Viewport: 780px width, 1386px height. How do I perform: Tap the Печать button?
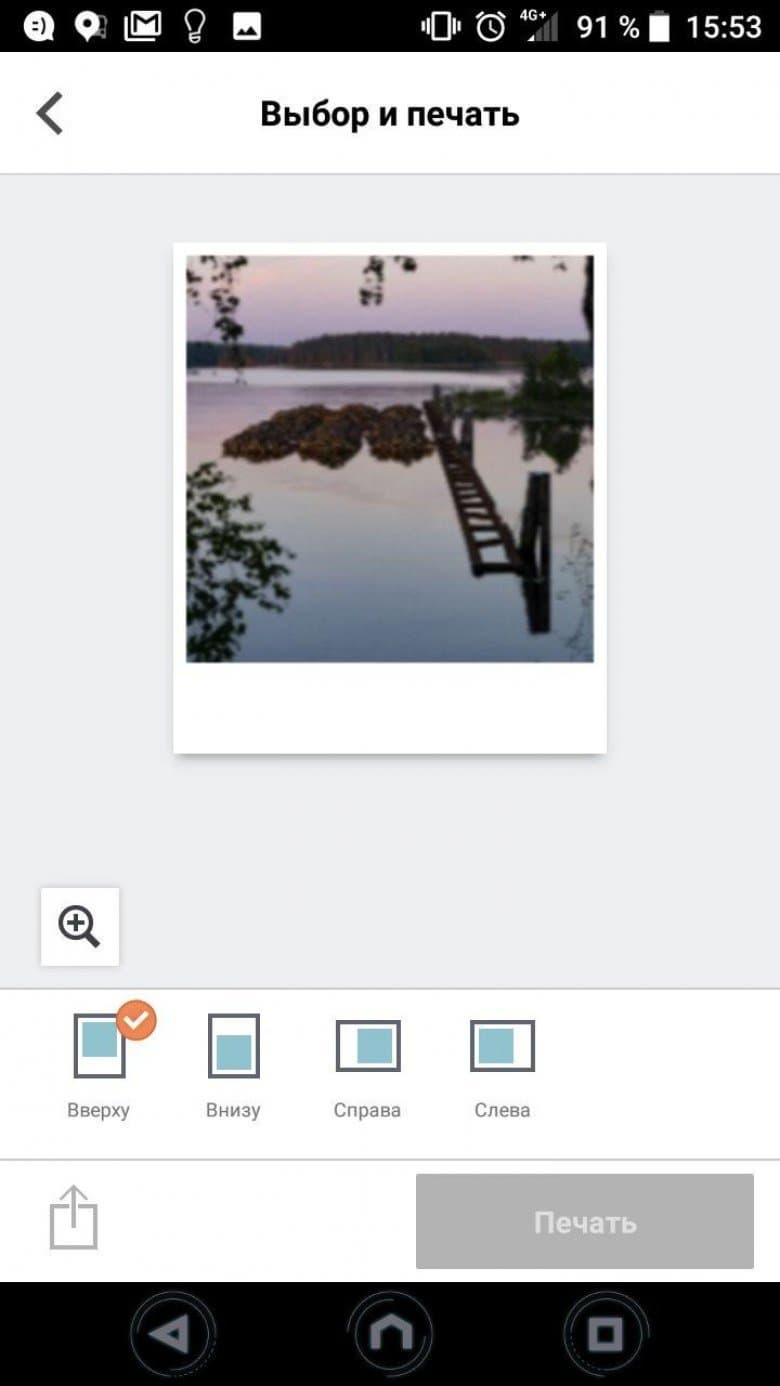585,1222
